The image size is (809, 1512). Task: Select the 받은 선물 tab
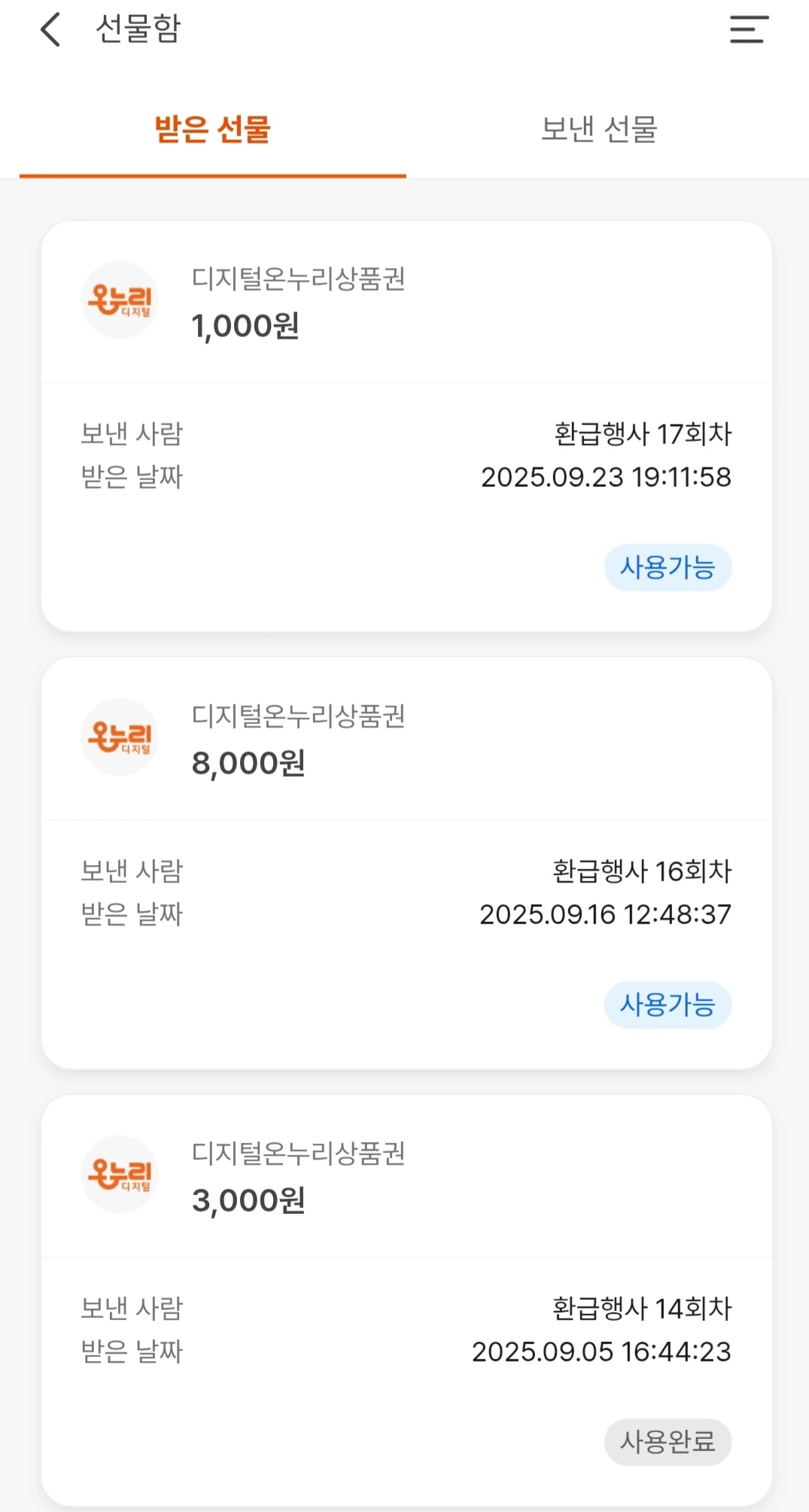click(213, 129)
